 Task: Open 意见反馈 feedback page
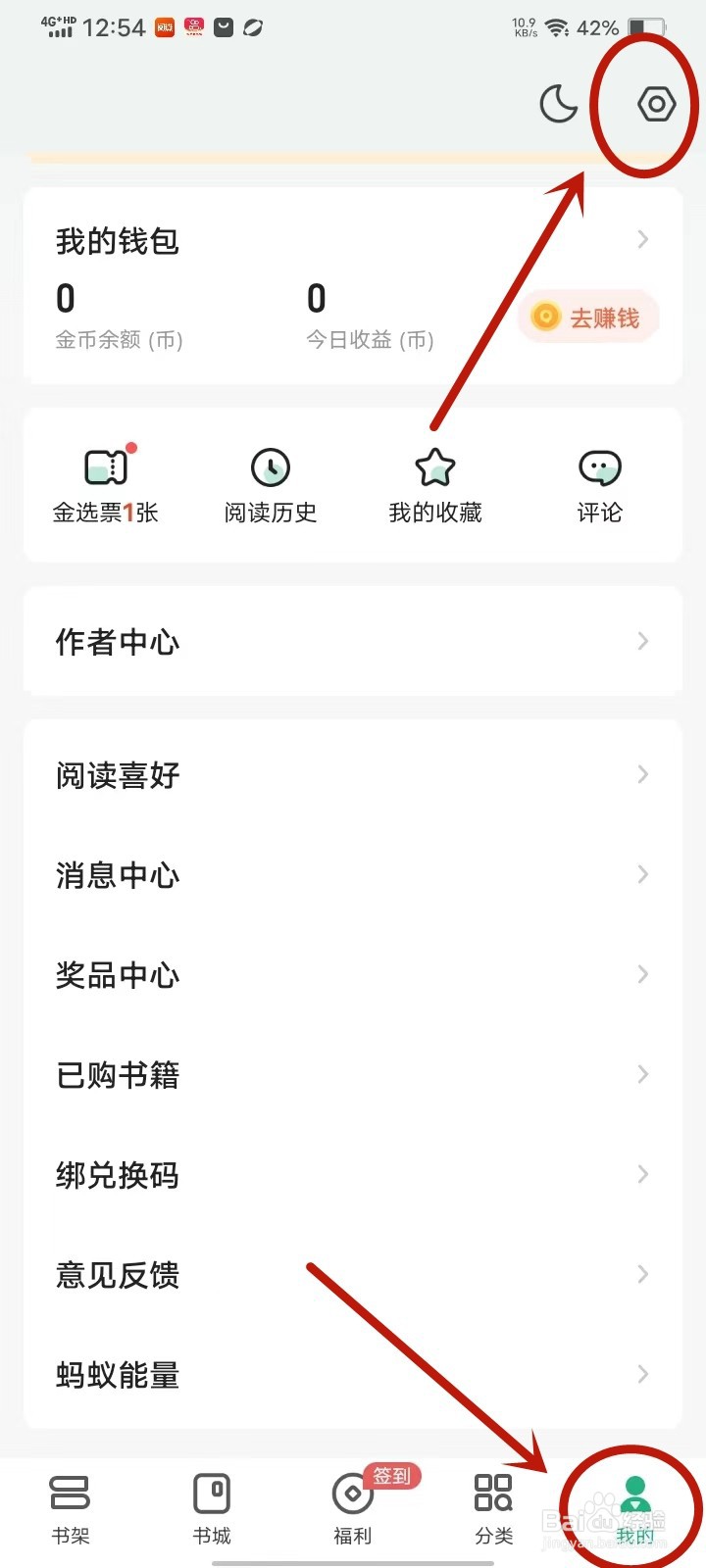coord(353,1274)
